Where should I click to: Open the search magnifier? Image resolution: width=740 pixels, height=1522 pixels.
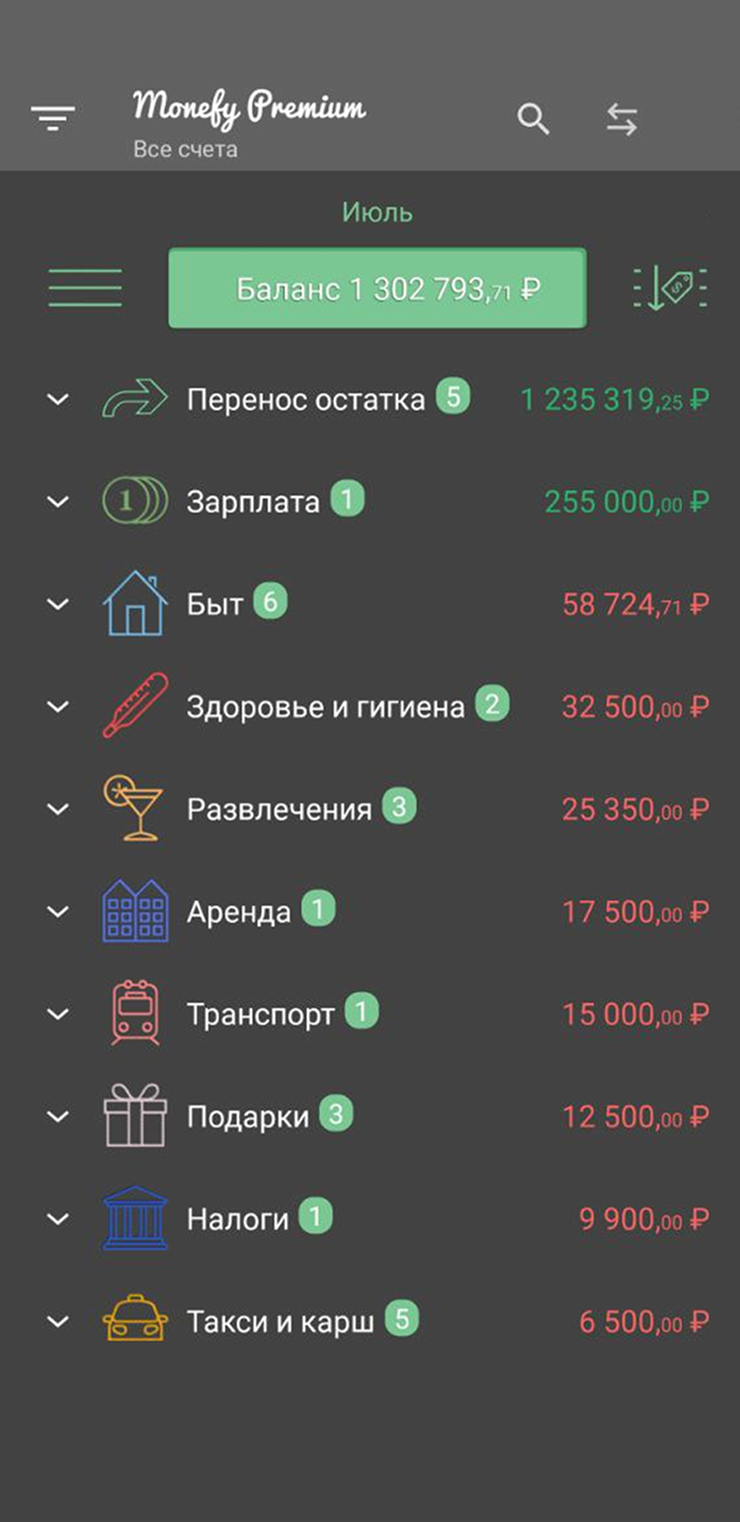tap(533, 120)
